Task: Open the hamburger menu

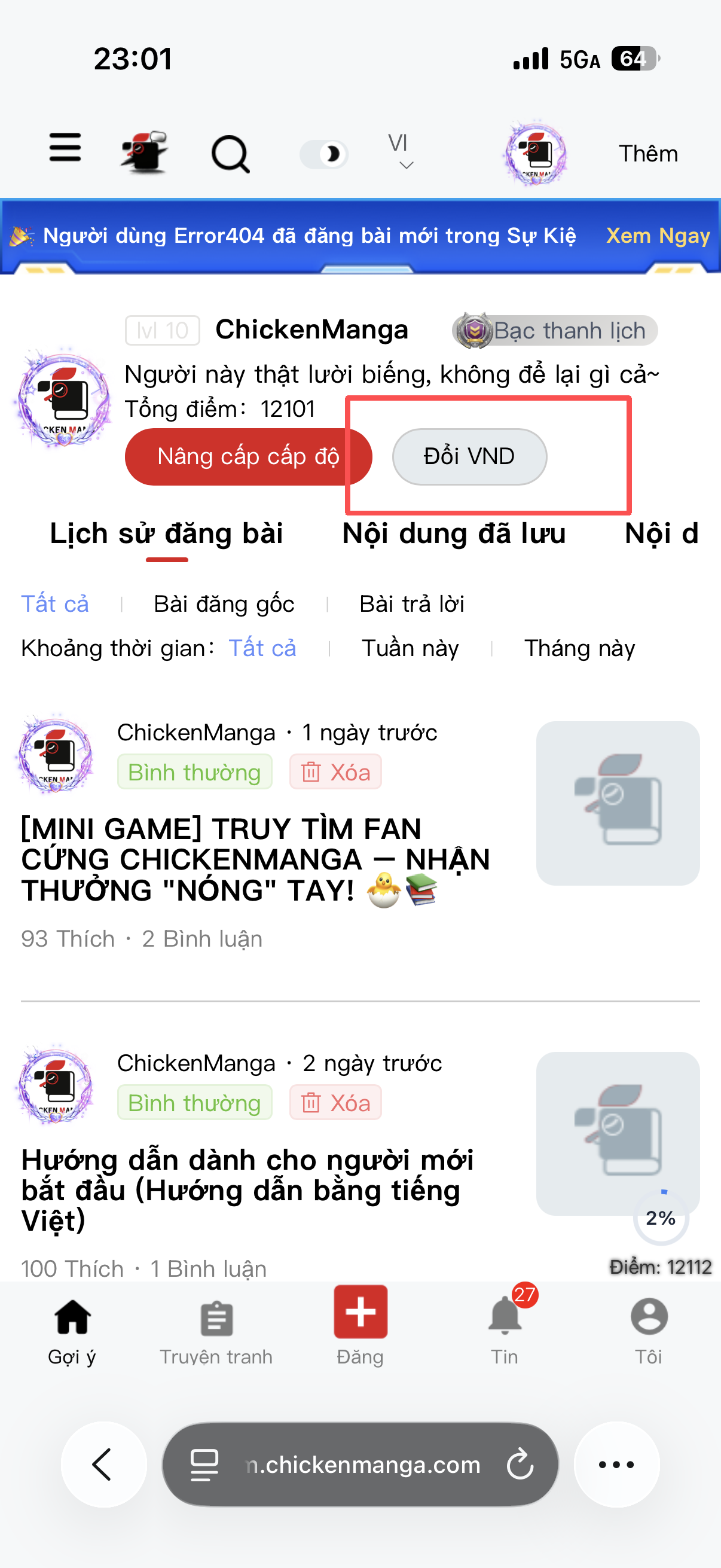Action: point(65,148)
